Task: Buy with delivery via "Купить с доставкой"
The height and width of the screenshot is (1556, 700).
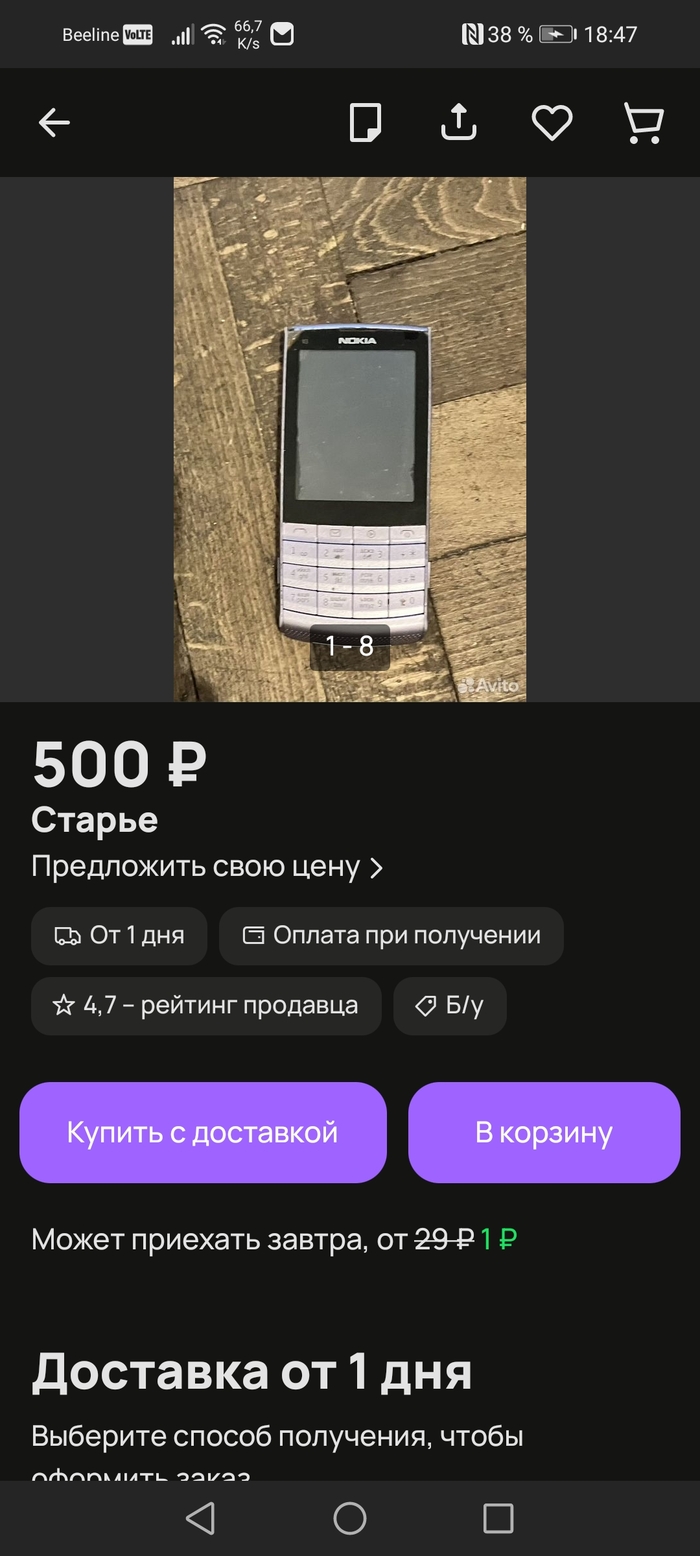Action: coord(203,1132)
